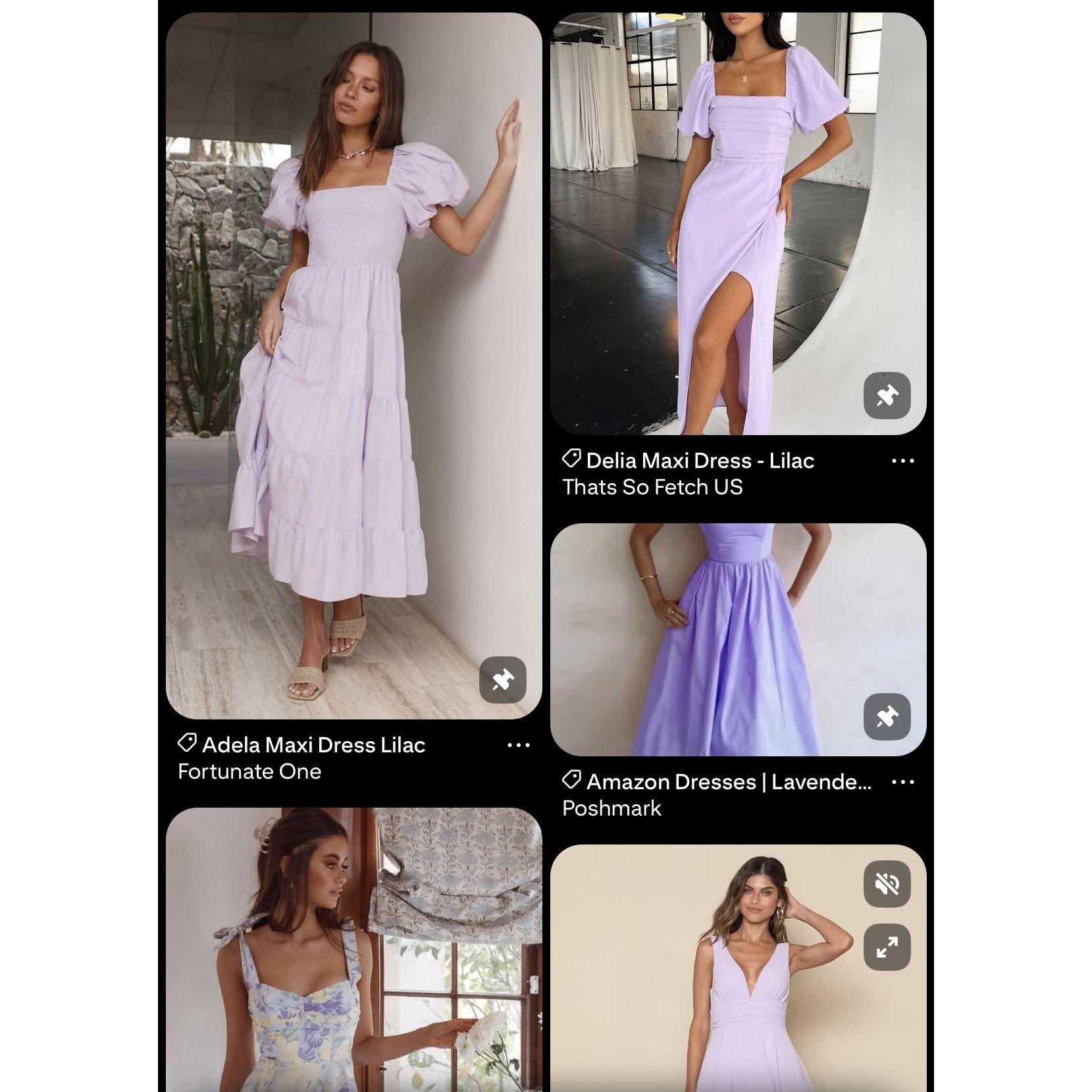Unmute the lilac V-neck dress video
Image resolution: width=1092 pixels, height=1092 pixels.
pos(887,884)
